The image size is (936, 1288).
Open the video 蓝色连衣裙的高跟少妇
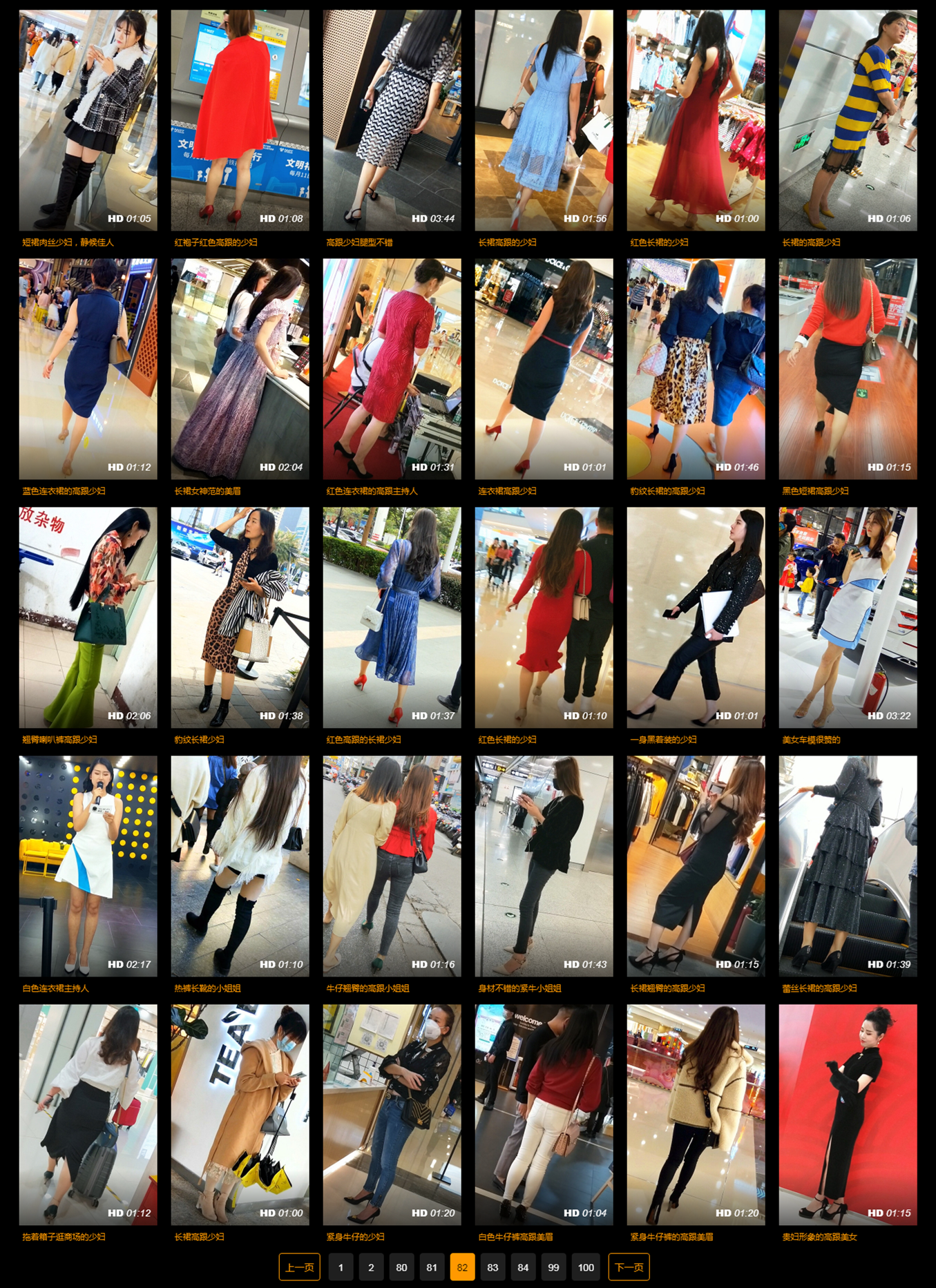click(x=88, y=368)
